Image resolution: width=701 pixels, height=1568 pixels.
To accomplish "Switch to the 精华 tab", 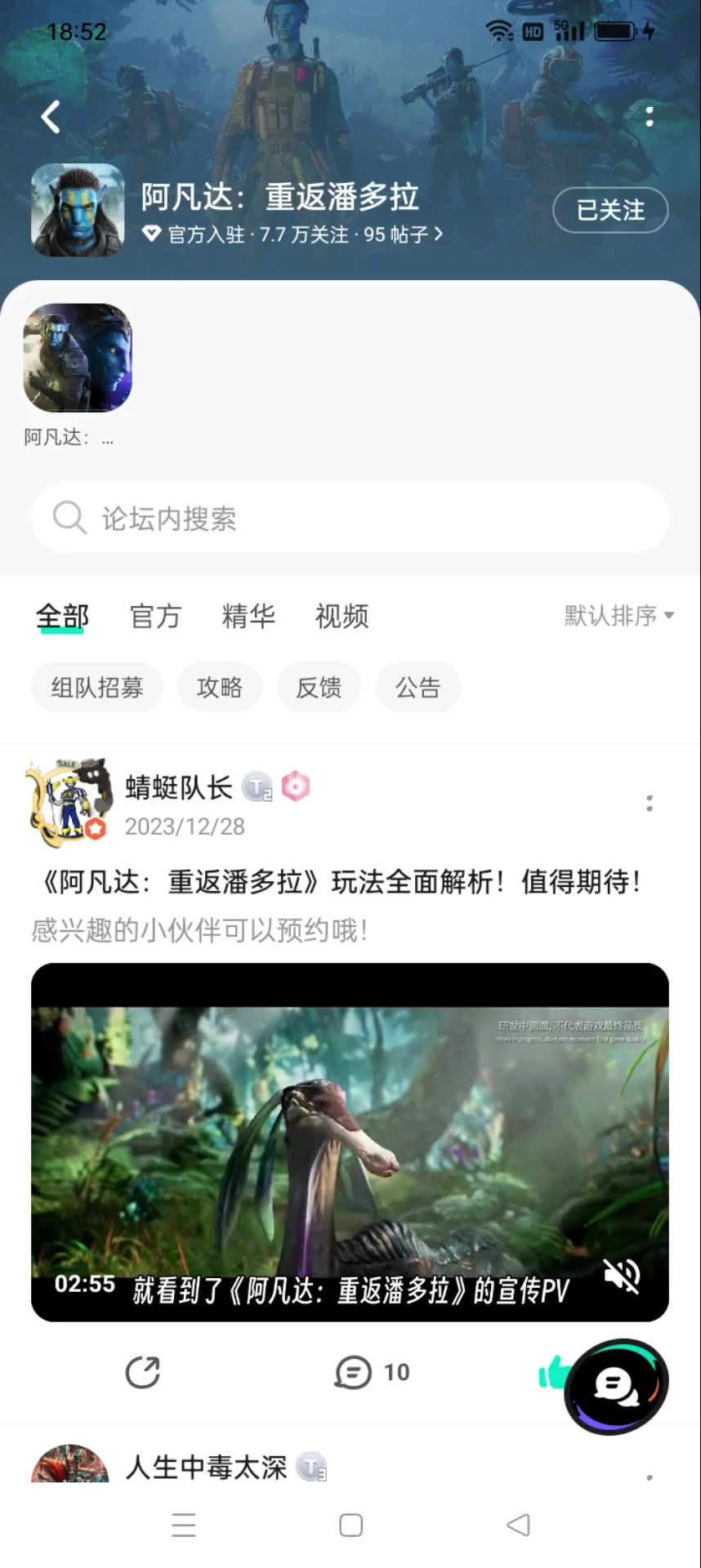I will 248,616.
